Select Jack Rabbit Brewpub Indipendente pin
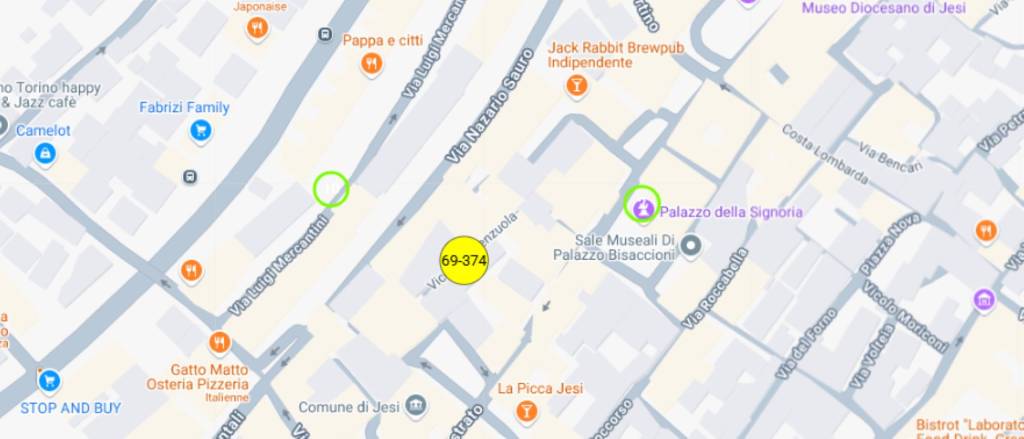1024x439 pixels. tap(576, 88)
